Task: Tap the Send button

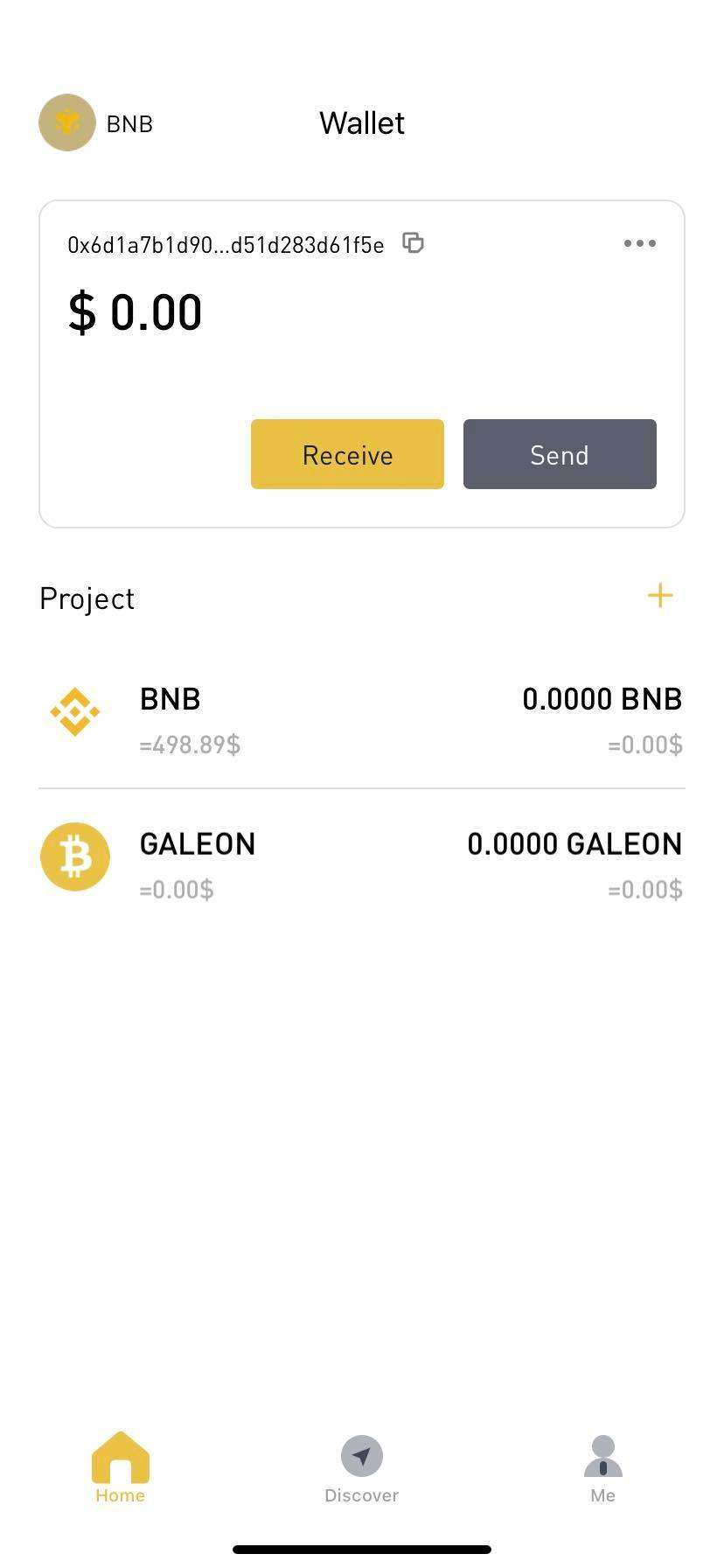Action: tap(560, 454)
